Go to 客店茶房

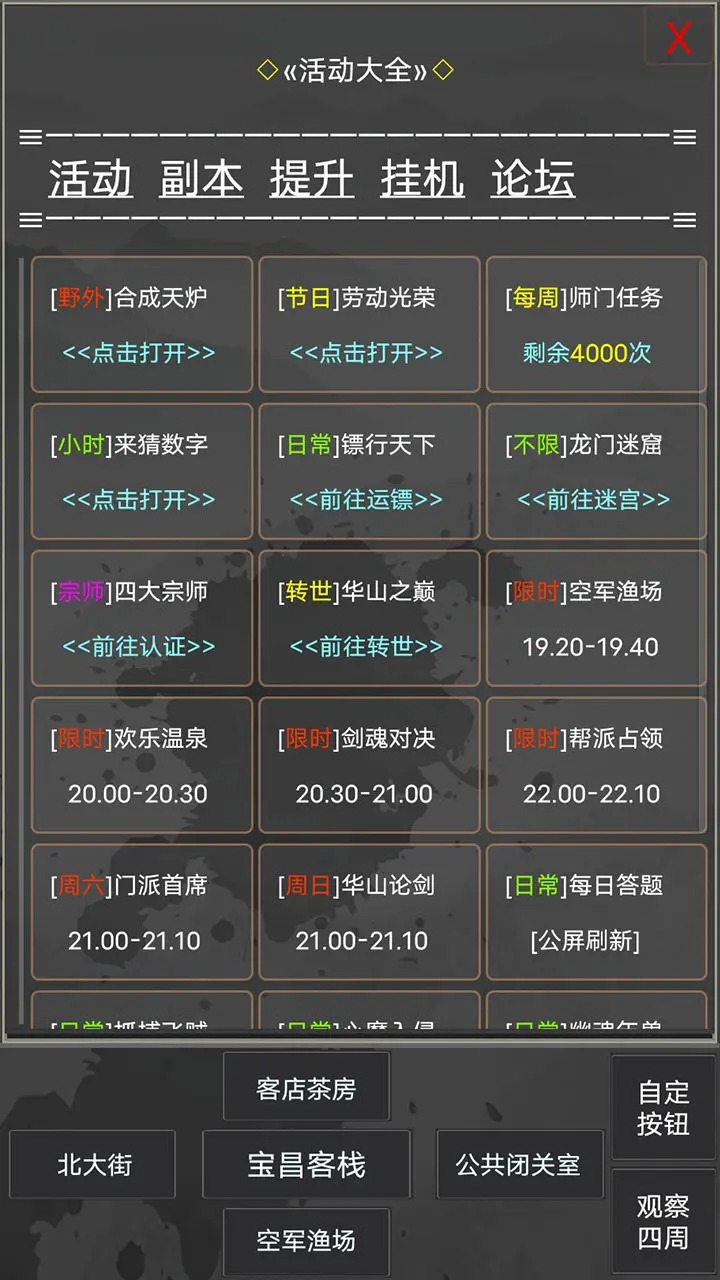tap(306, 1087)
